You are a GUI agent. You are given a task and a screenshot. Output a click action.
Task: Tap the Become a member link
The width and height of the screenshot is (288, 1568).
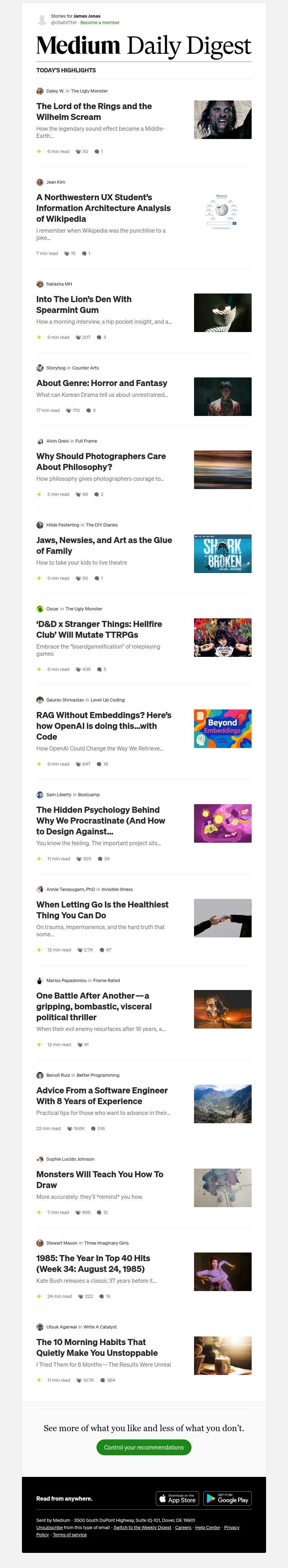100,23
